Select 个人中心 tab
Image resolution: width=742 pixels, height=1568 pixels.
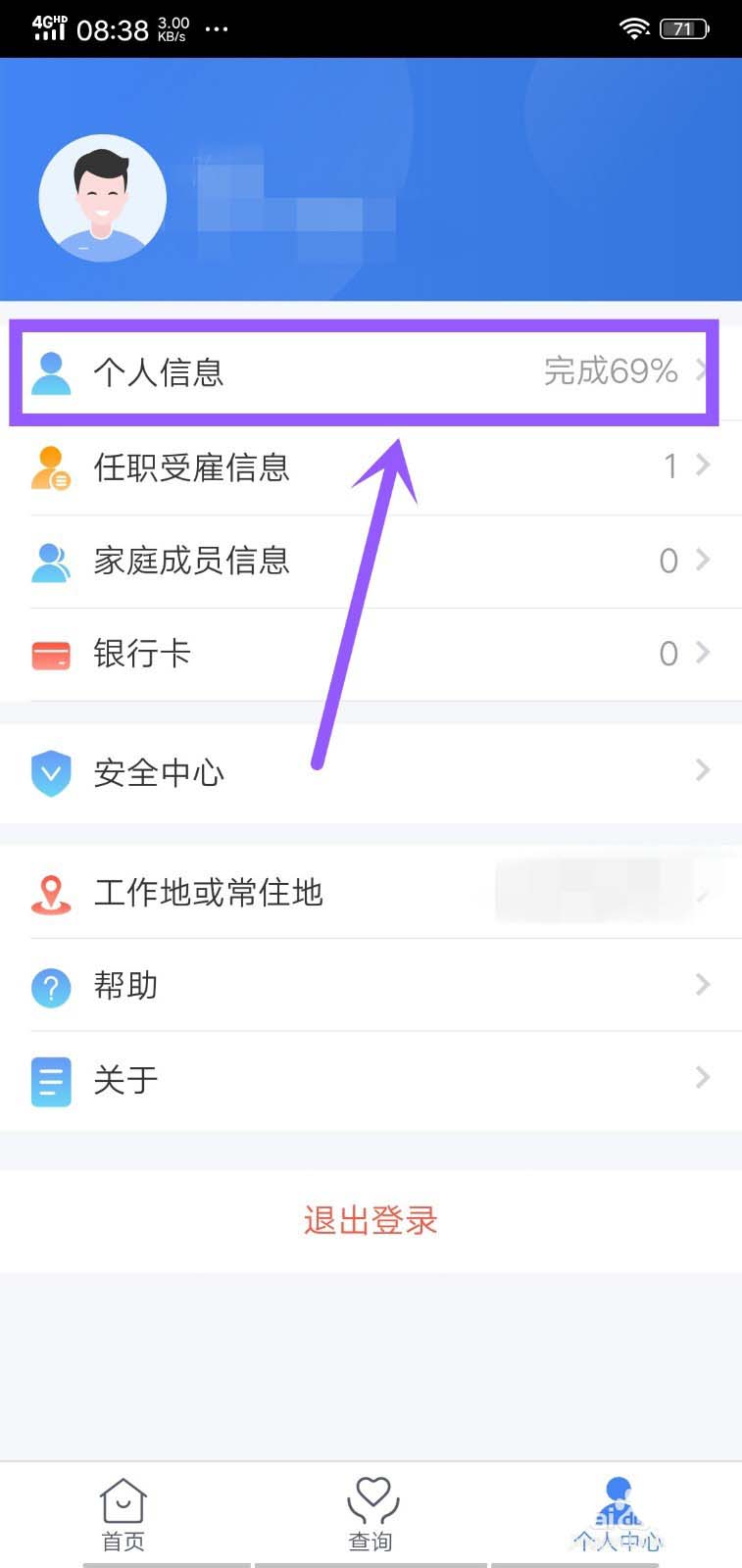coord(618,1514)
